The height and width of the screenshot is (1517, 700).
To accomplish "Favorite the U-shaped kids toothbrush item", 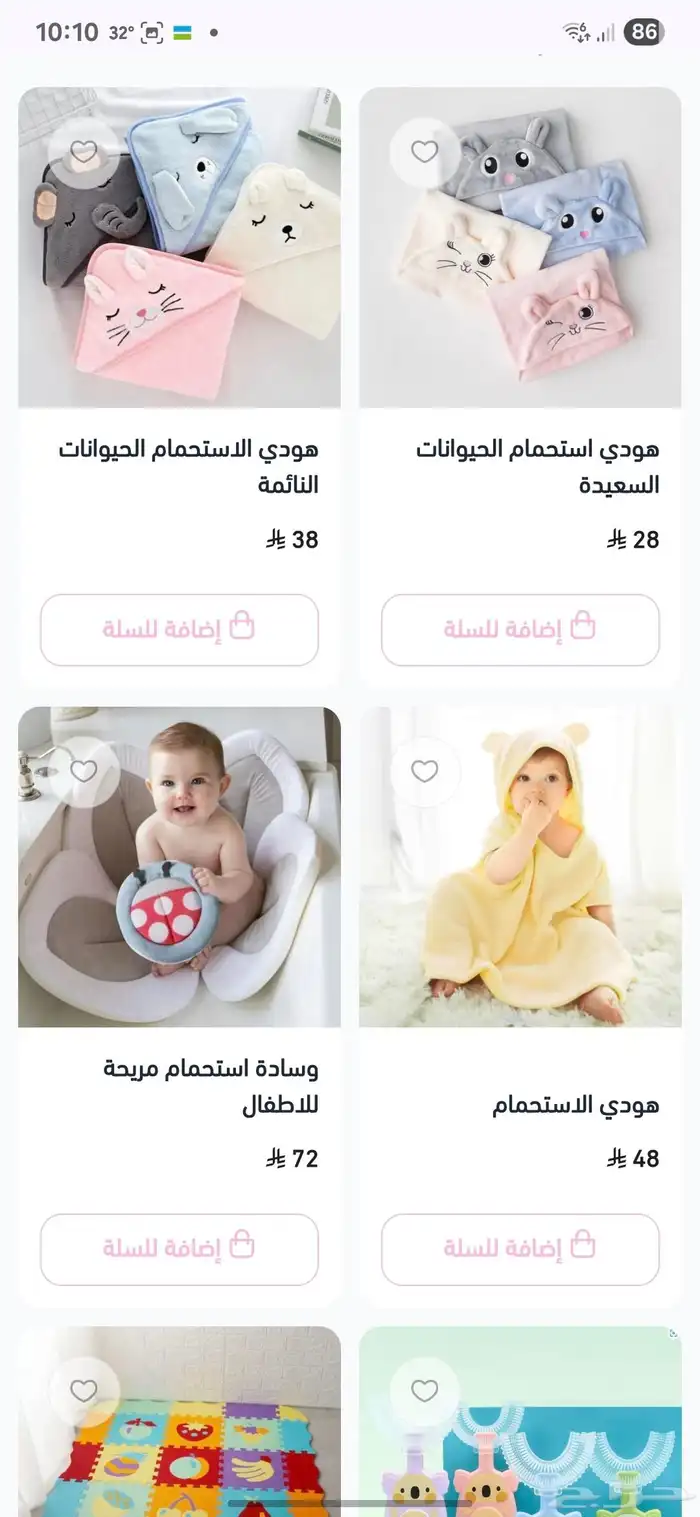I will coord(425,1391).
